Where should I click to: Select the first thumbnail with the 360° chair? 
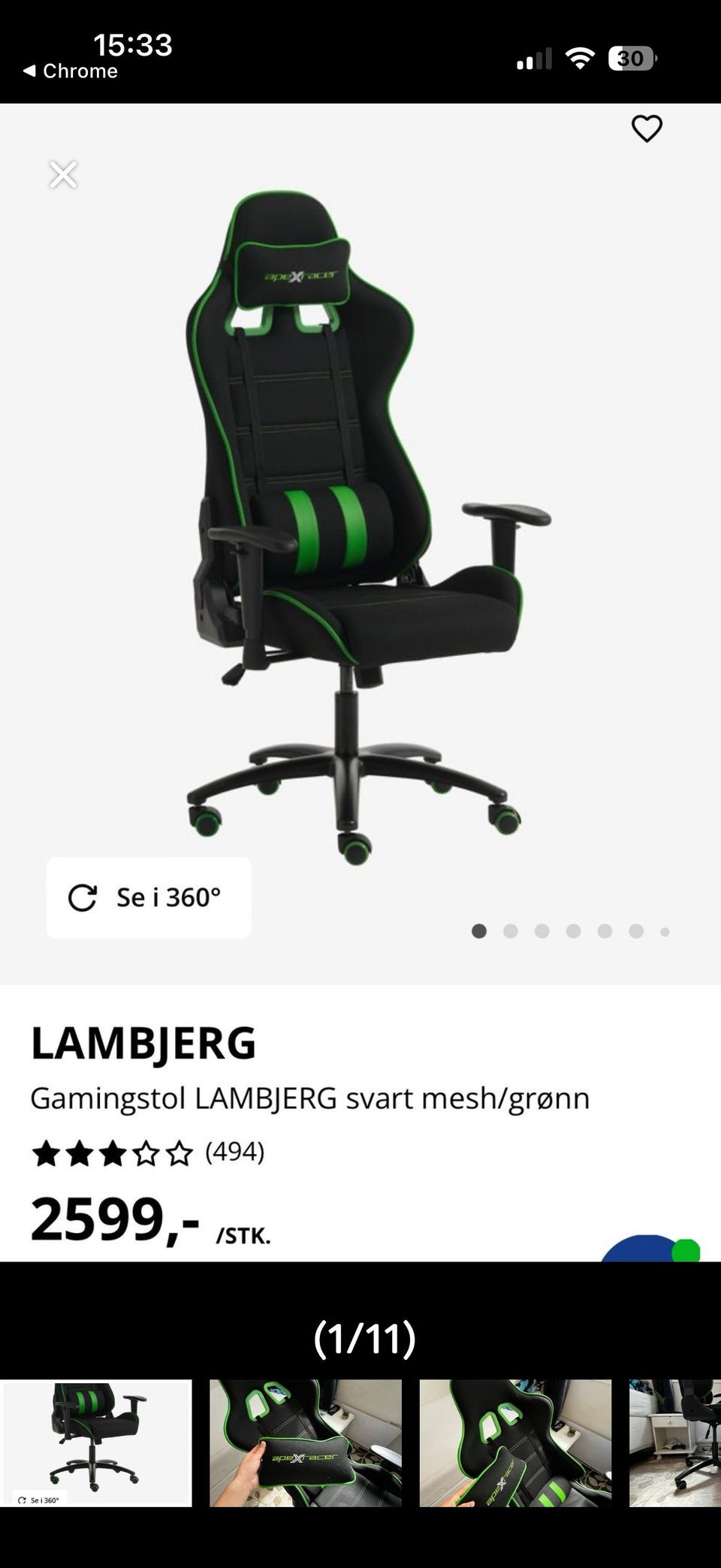click(x=95, y=1443)
